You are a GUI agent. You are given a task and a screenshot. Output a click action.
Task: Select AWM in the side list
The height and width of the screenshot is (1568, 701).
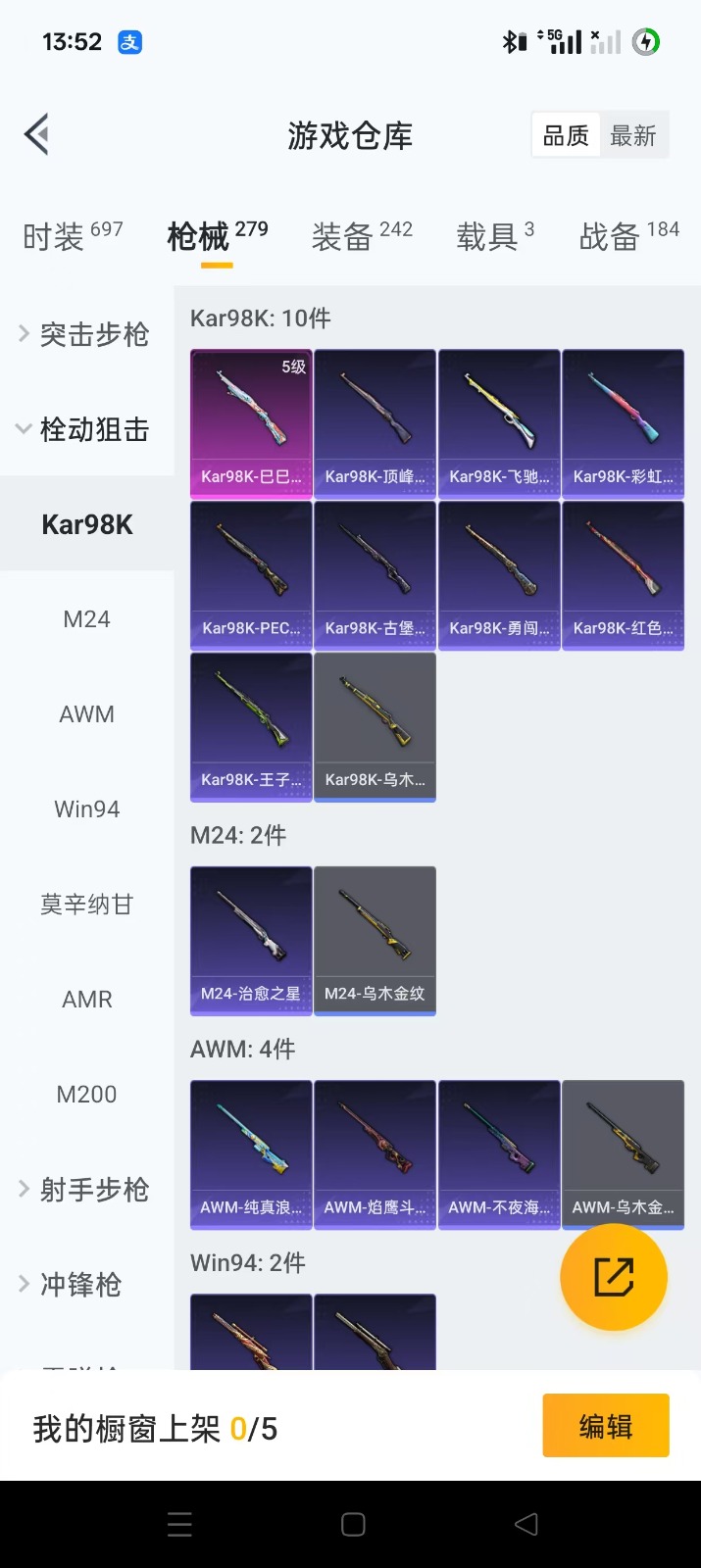coord(86,714)
